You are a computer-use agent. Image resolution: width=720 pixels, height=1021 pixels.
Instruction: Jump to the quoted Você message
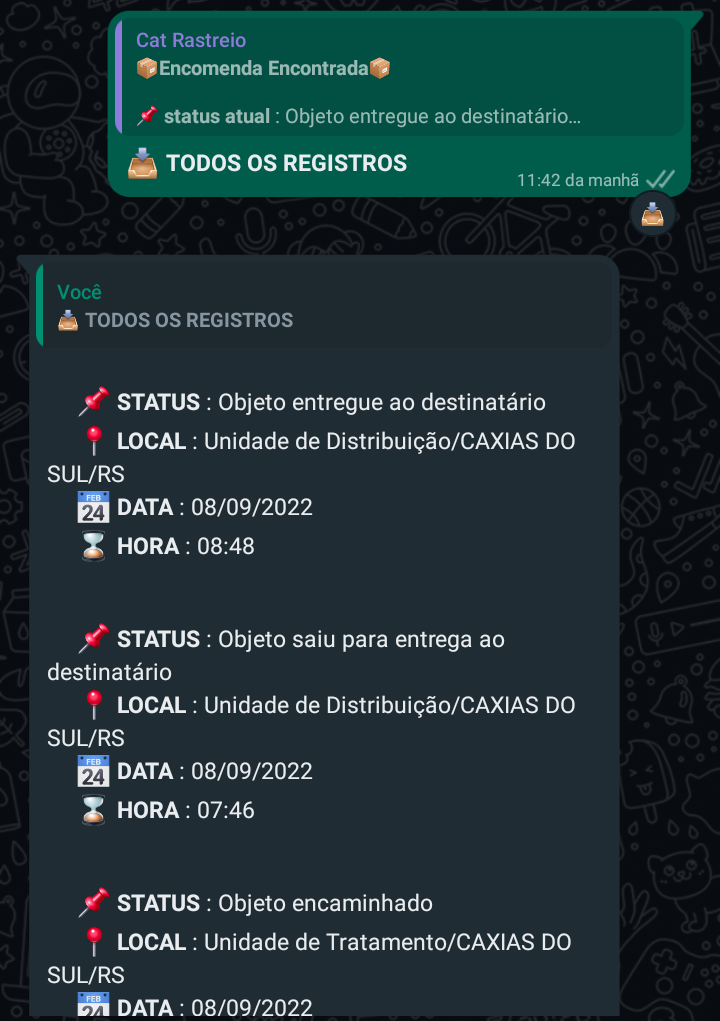point(324,306)
